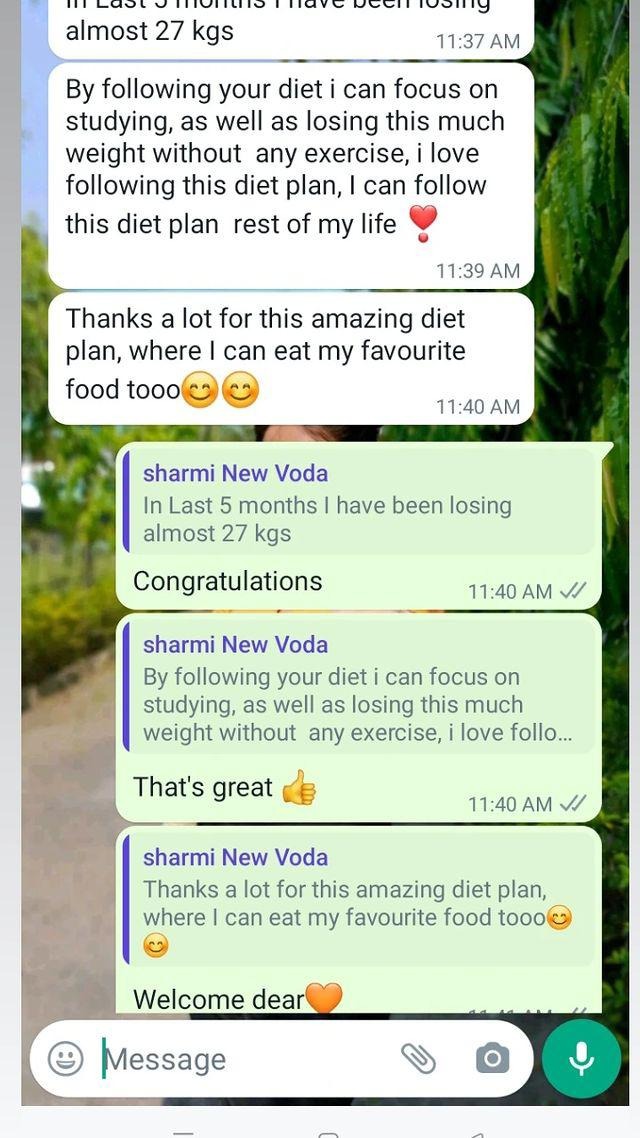The height and width of the screenshot is (1138, 640).
Task: Jump to quoted message above Congratulations
Action: click(x=360, y=504)
